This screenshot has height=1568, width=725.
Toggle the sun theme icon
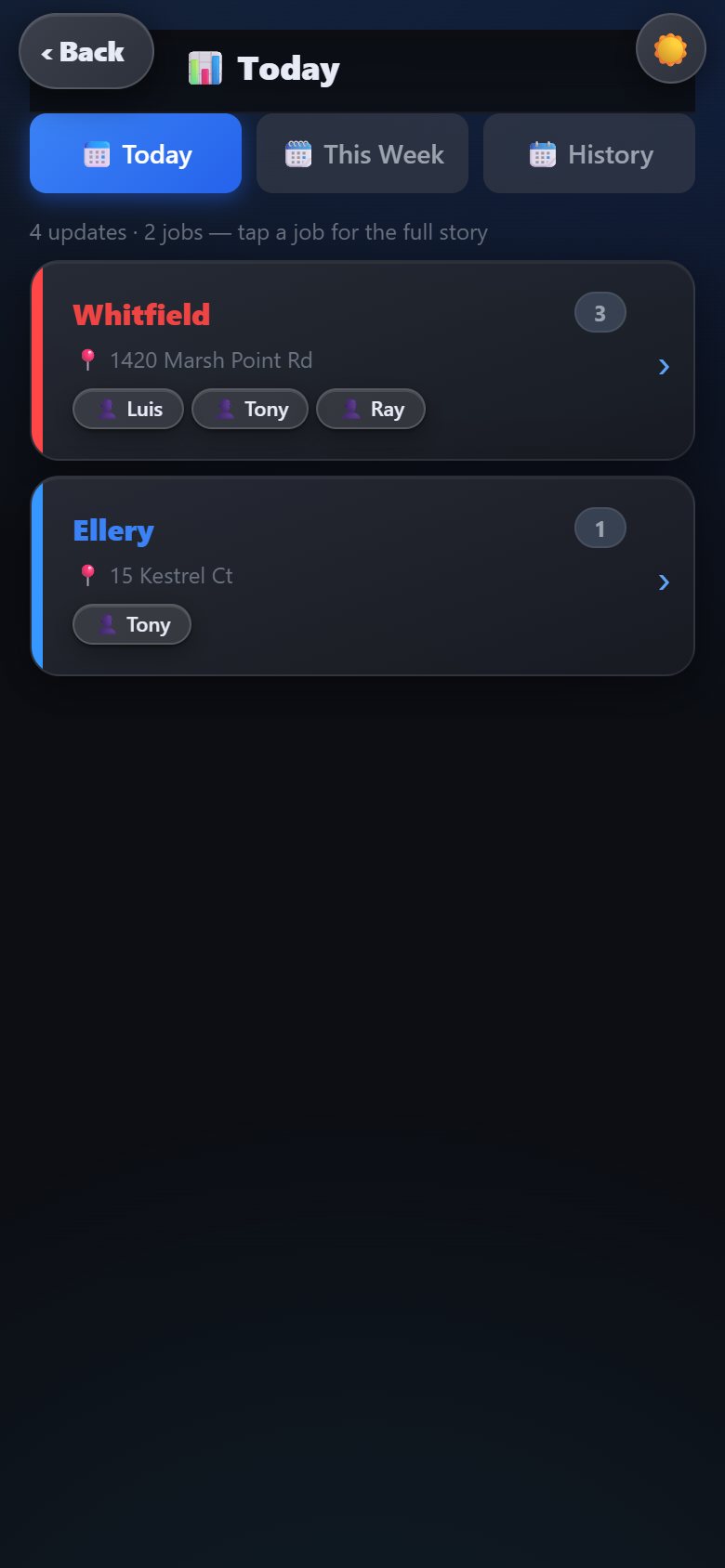670,48
